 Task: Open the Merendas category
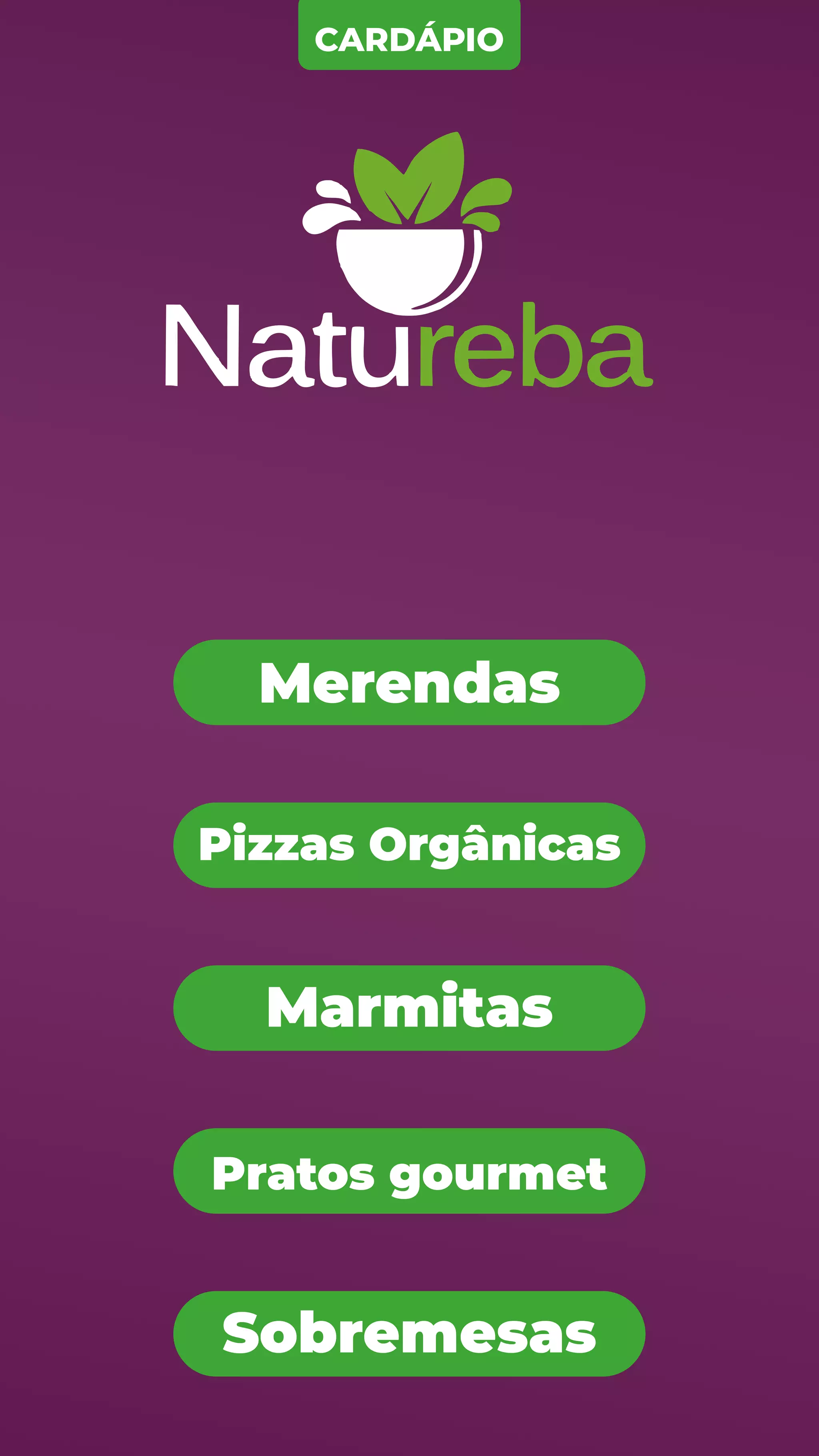pyautogui.click(x=409, y=682)
